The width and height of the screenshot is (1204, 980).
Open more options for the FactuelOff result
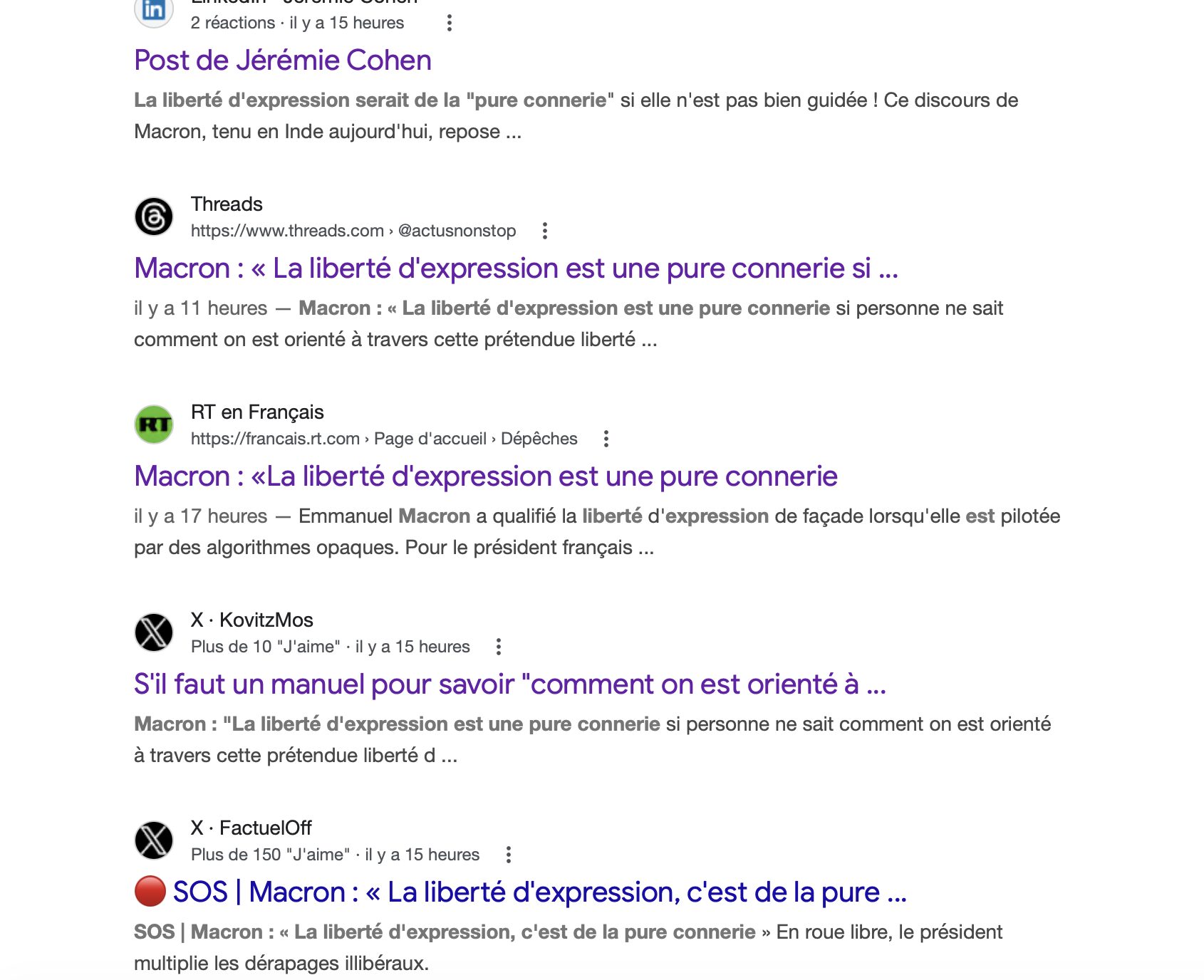[x=509, y=855]
